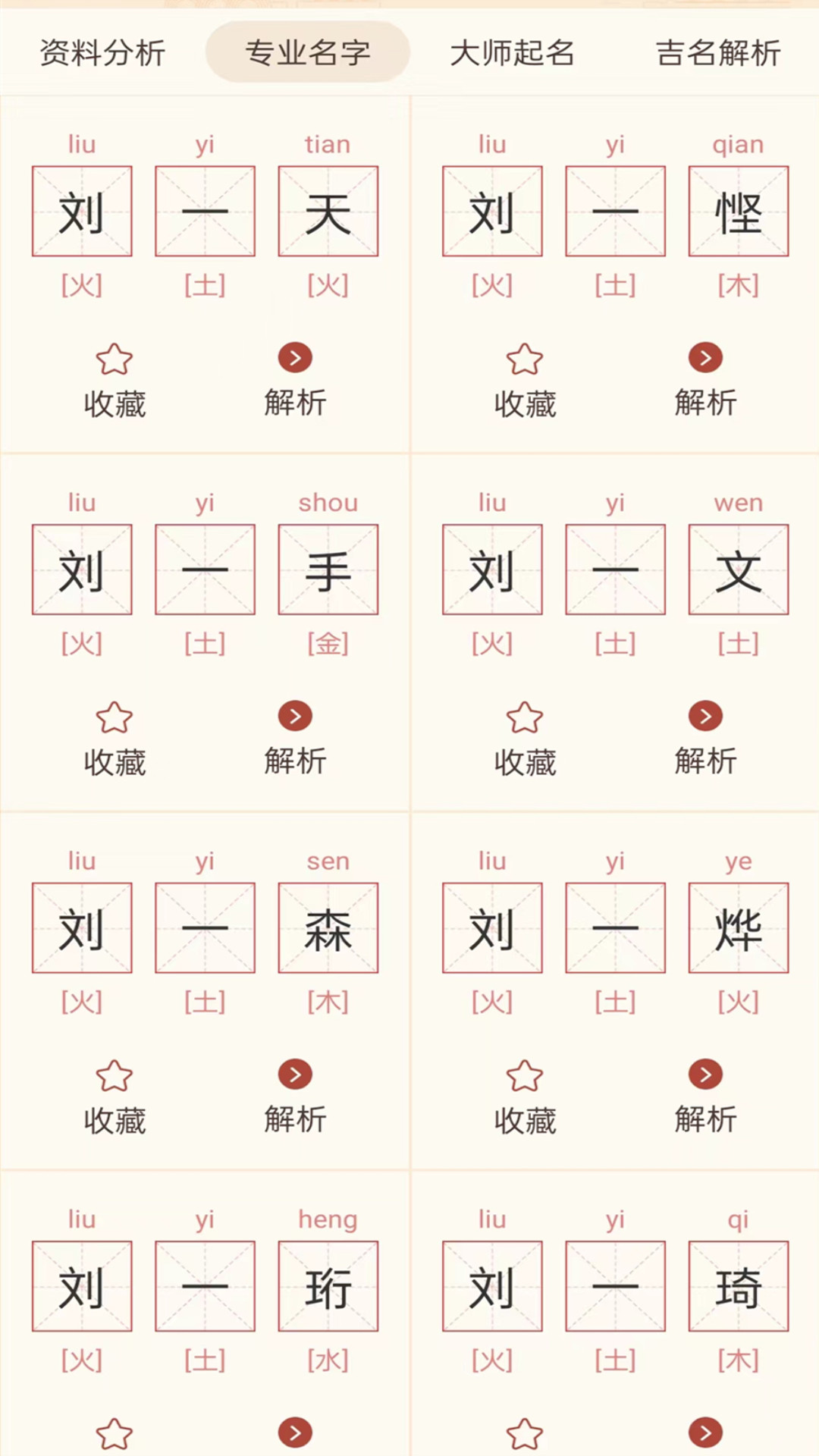Switch to the 资料分析 tab
The width and height of the screenshot is (819, 1456).
pyautogui.click(x=102, y=53)
